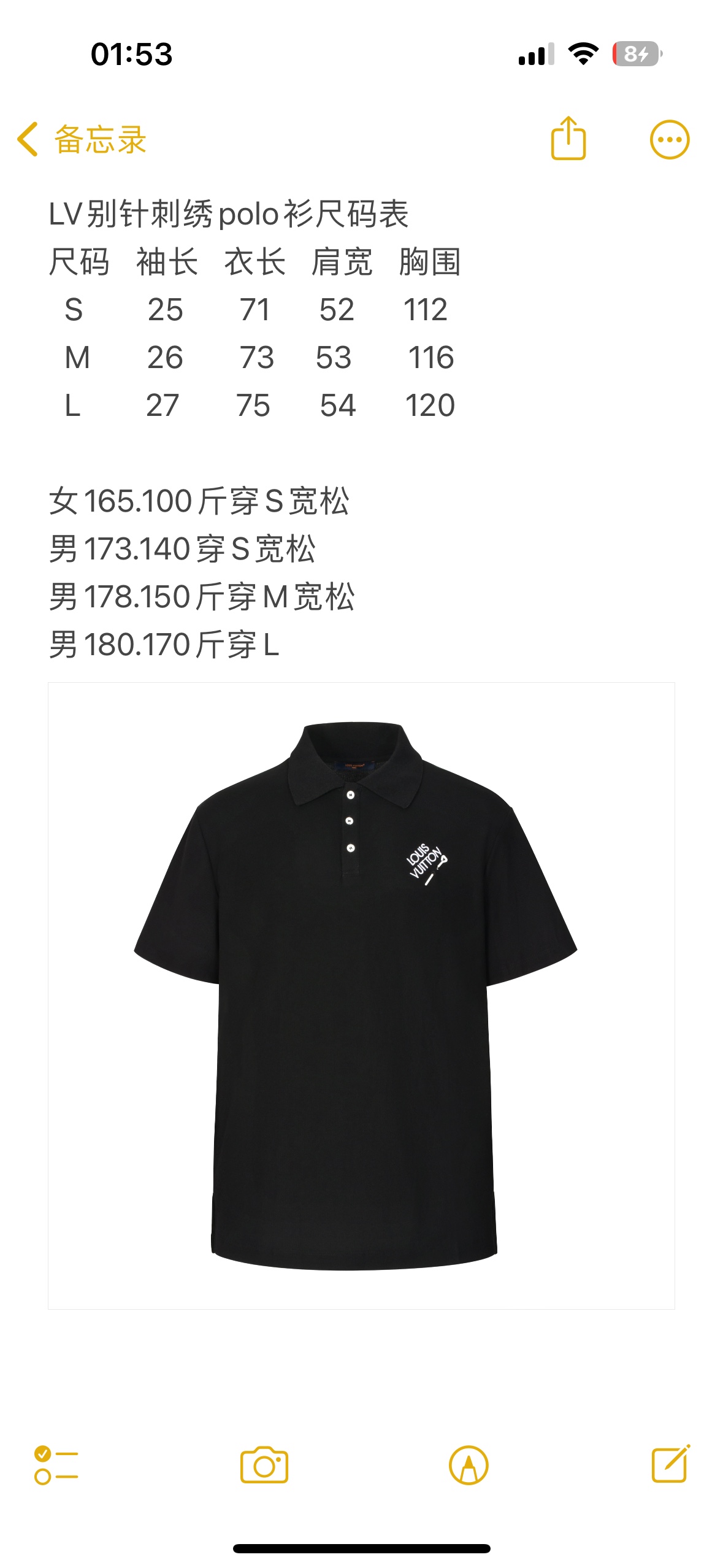Screen dimensions: 723x1568
Task: Open the black polo shirt image
Action: 361,995
